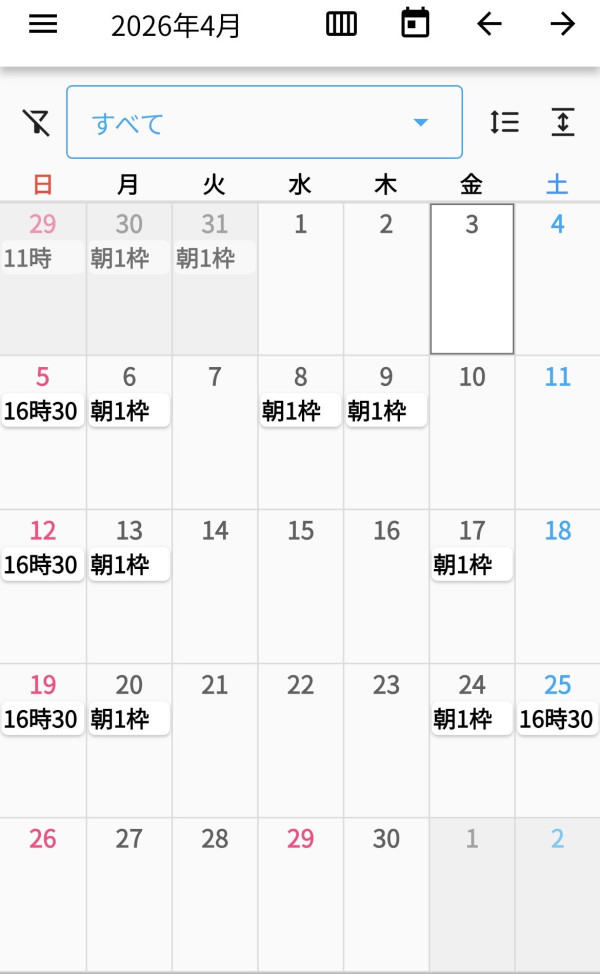
Task: Open the 16時30 event on April 5
Action: 42,411
